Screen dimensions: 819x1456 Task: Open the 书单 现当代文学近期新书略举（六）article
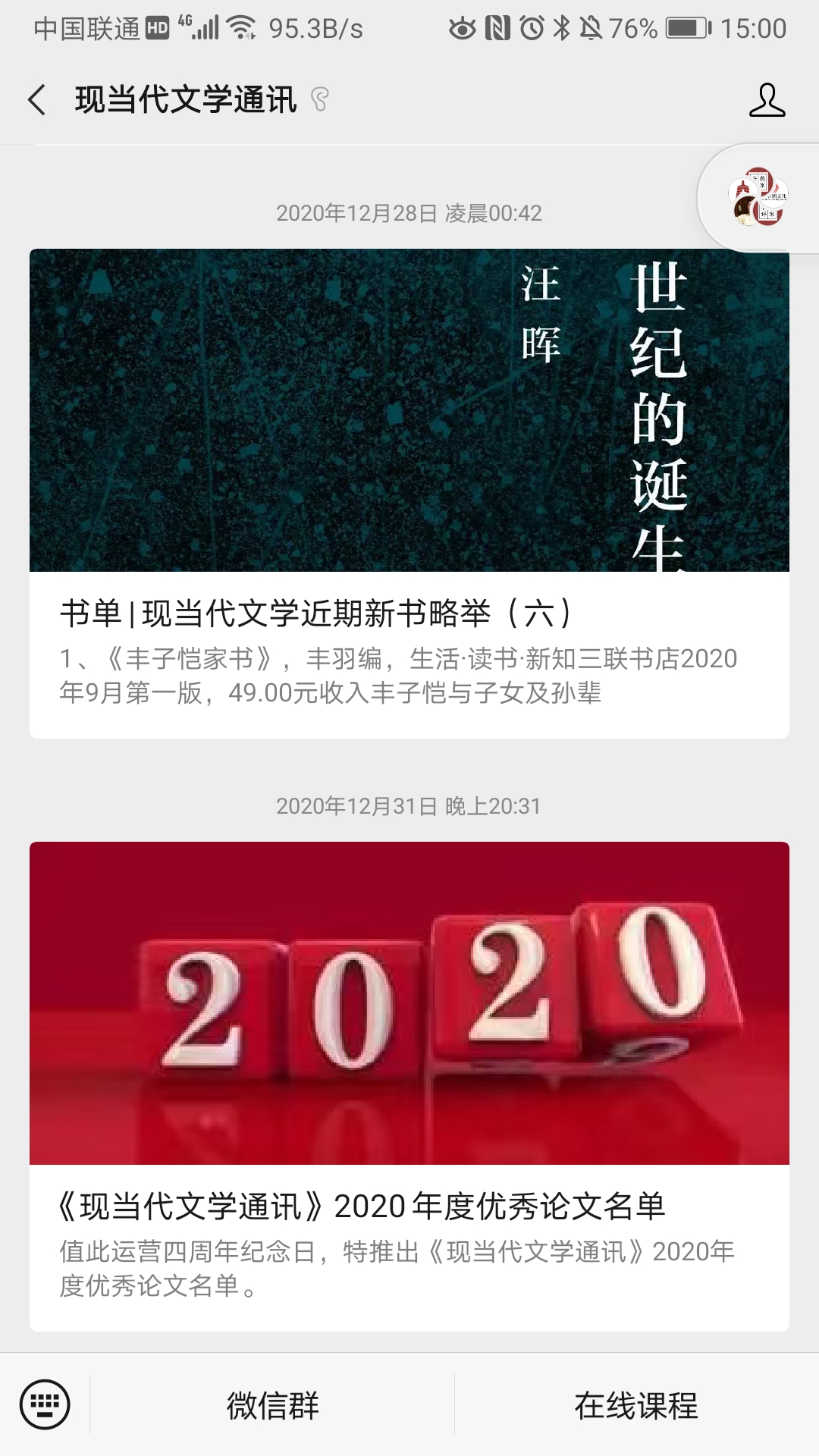click(409, 494)
